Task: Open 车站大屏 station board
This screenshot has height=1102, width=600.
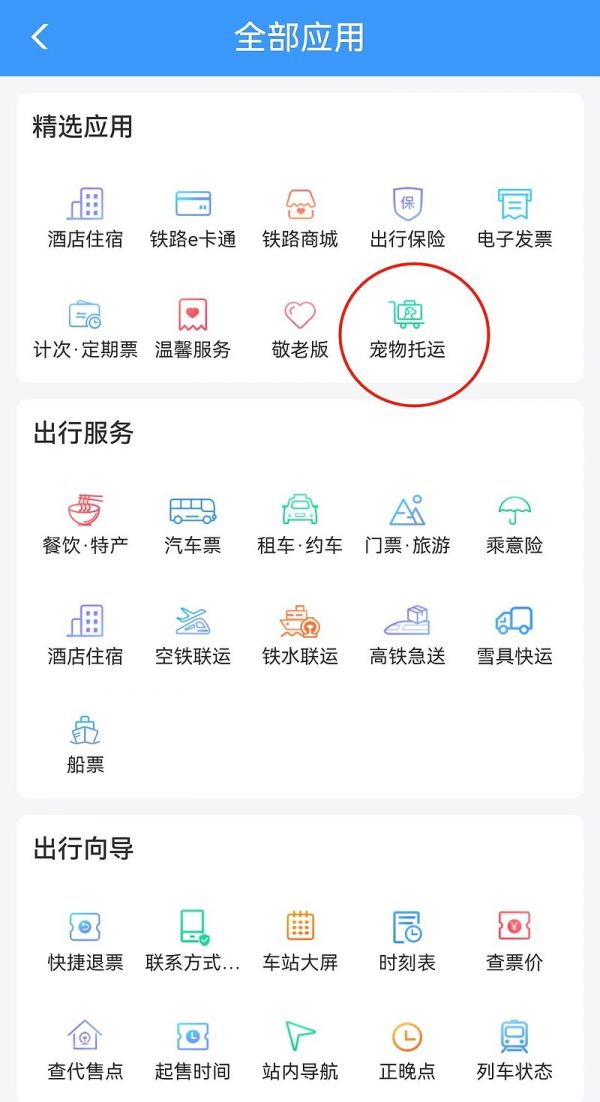Action: [x=300, y=941]
